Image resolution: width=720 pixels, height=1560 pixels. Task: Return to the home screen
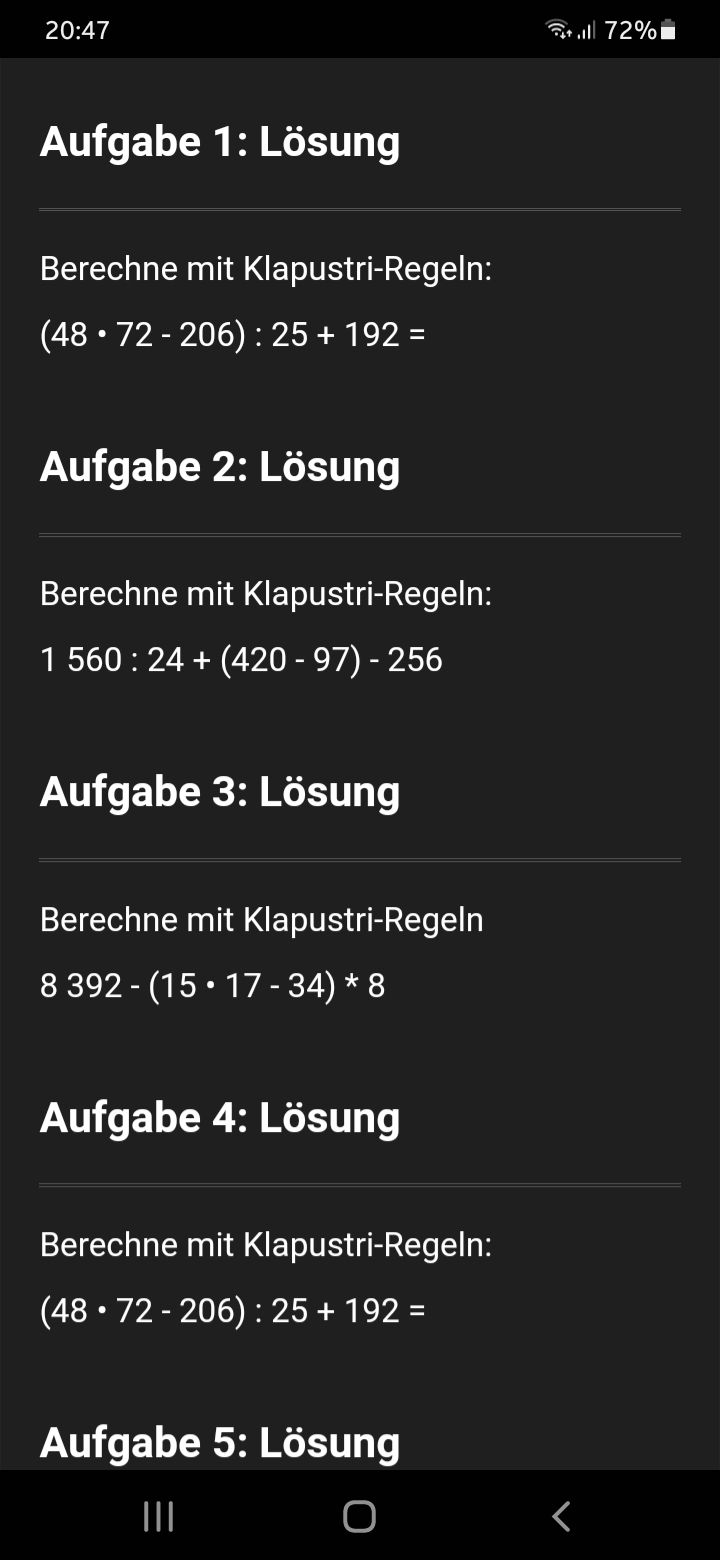click(x=359, y=1516)
